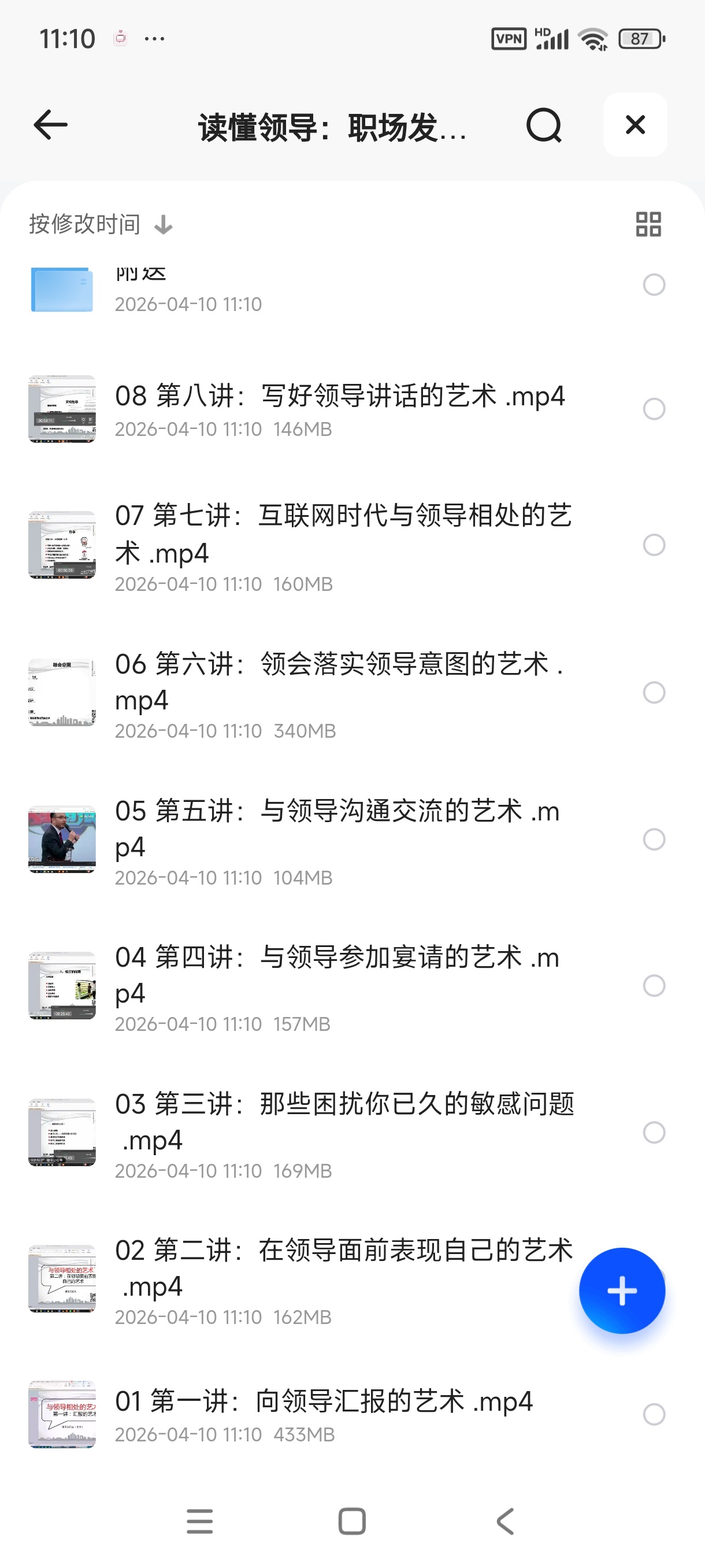705x1568 pixels.
Task: Check the battery indicator at 87 percent
Action: pos(640,38)
